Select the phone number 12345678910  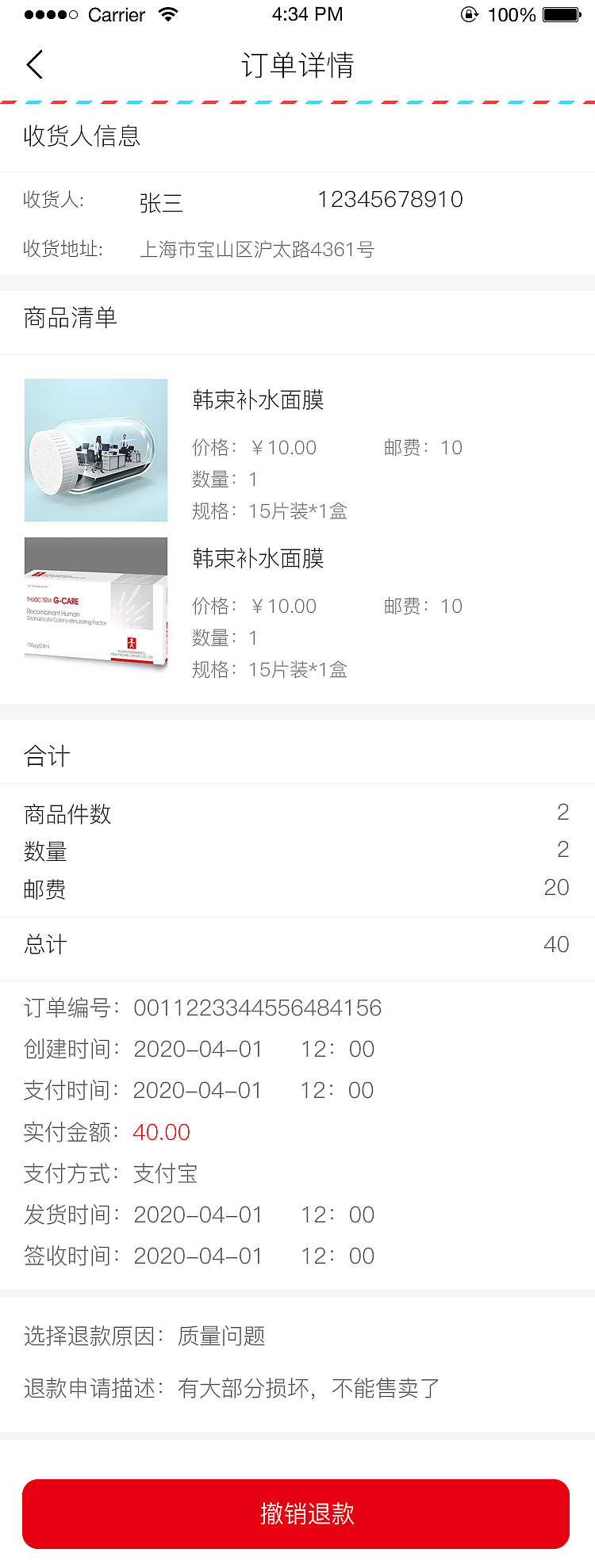click(x=392, y=200)
